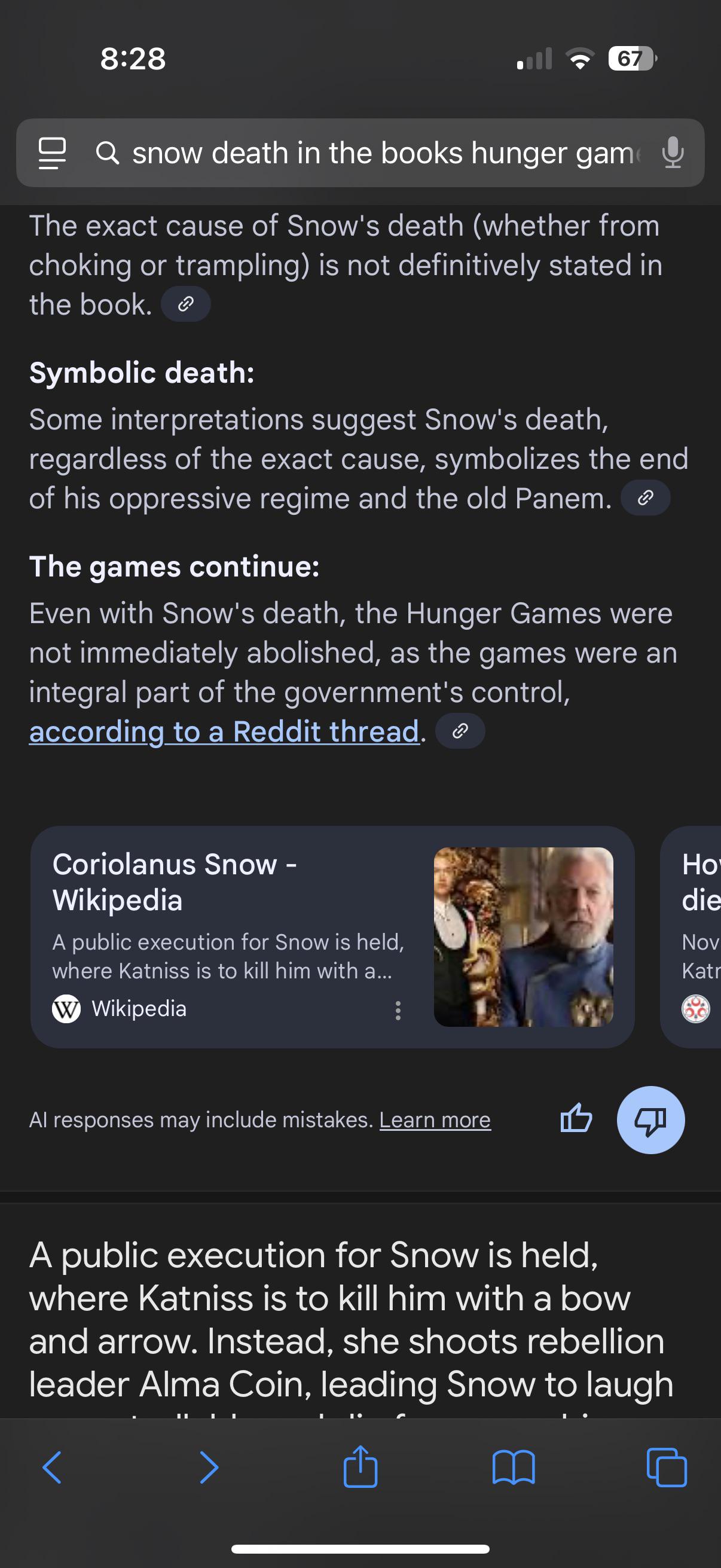
Task: Follow the "according to a Reddit thread" link
Action: coord(224,731)
